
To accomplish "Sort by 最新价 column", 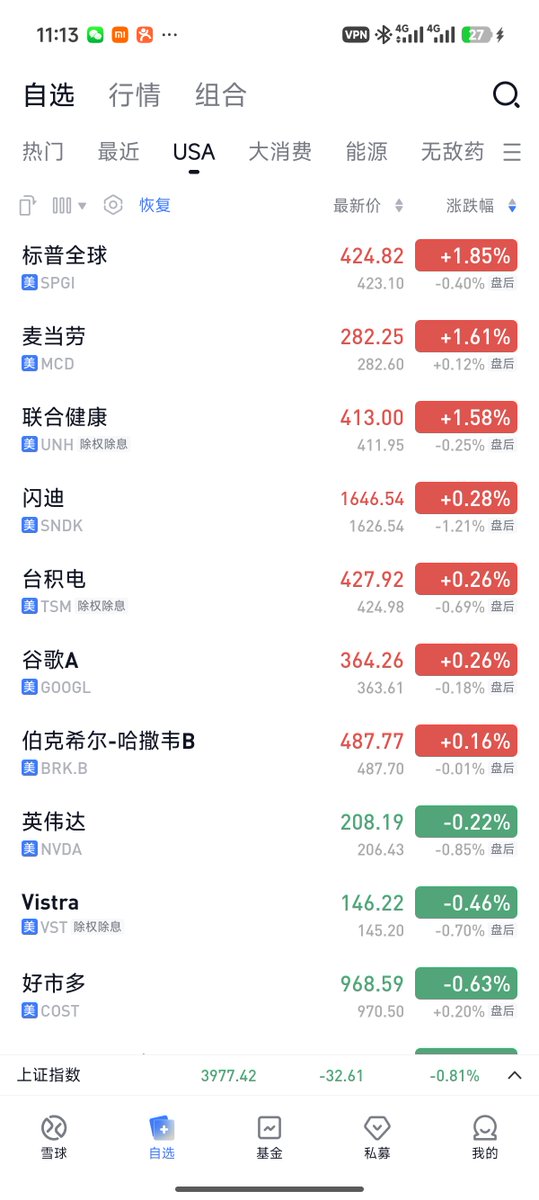I will (368, 206).
